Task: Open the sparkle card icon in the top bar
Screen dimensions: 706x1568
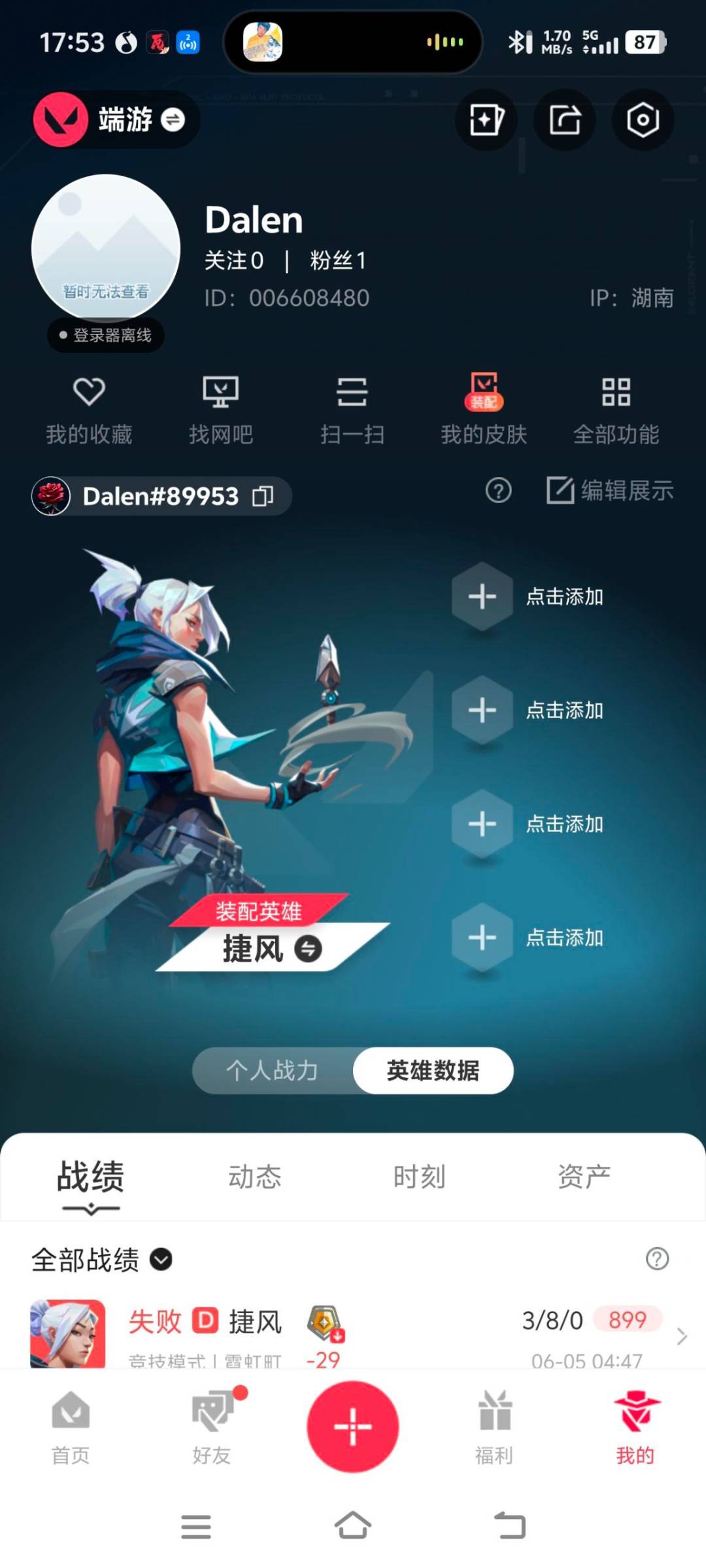Action: click(486, 120)
